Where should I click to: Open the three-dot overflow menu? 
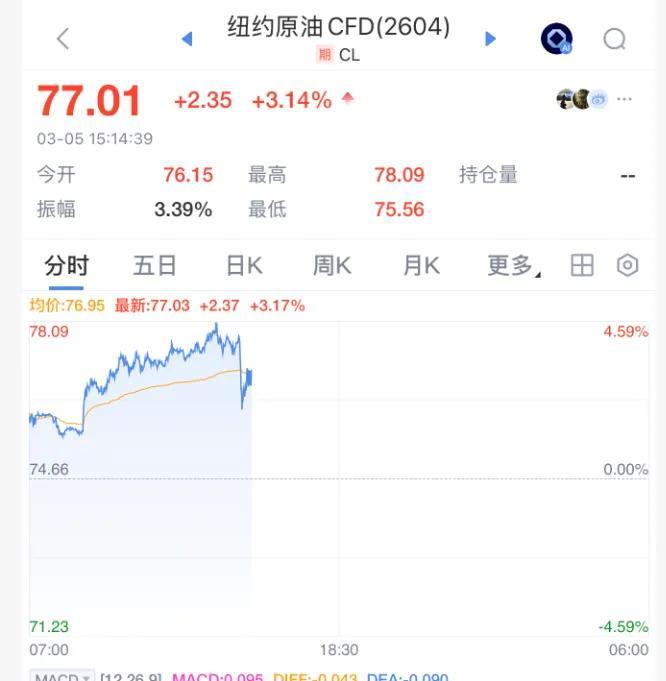625,99
